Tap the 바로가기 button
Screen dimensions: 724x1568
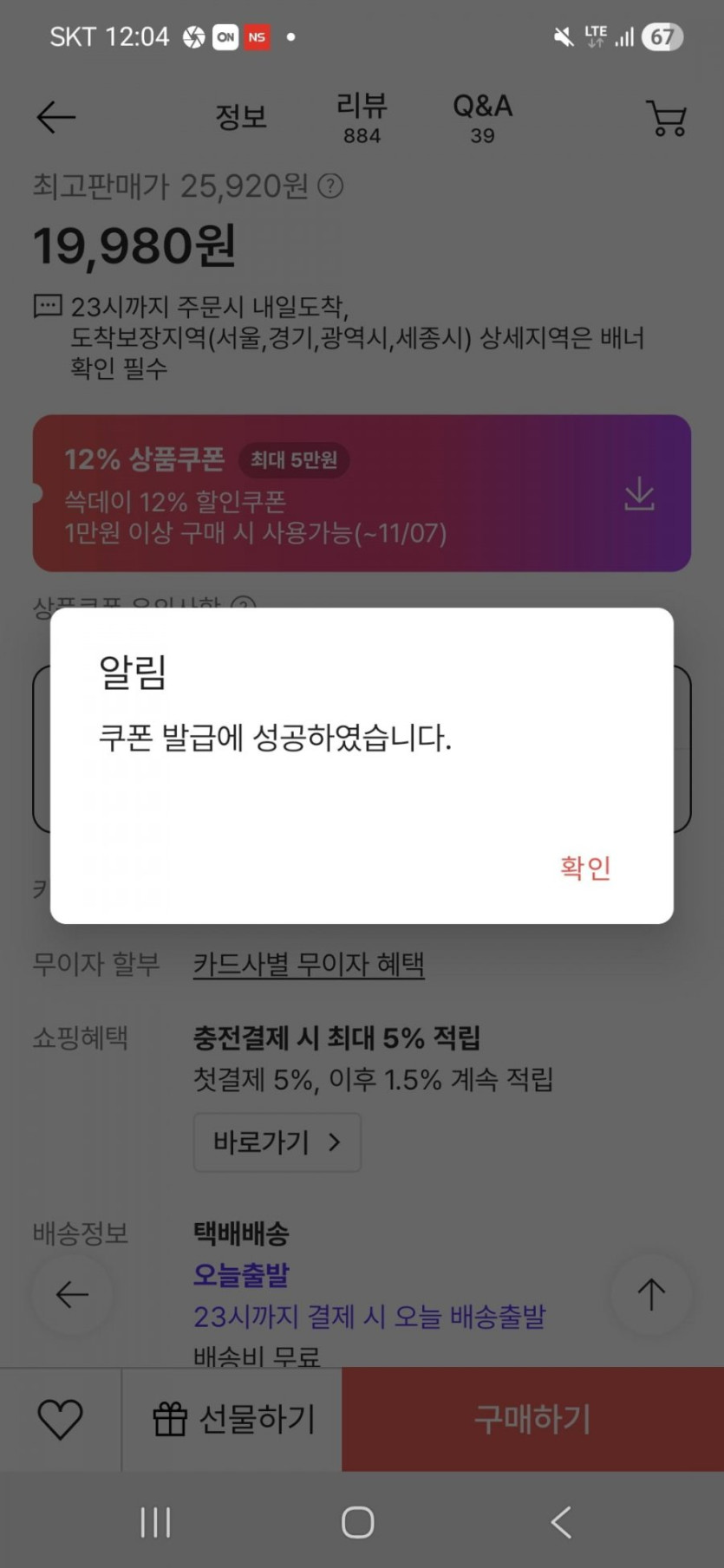click(x=277, y=1142)
